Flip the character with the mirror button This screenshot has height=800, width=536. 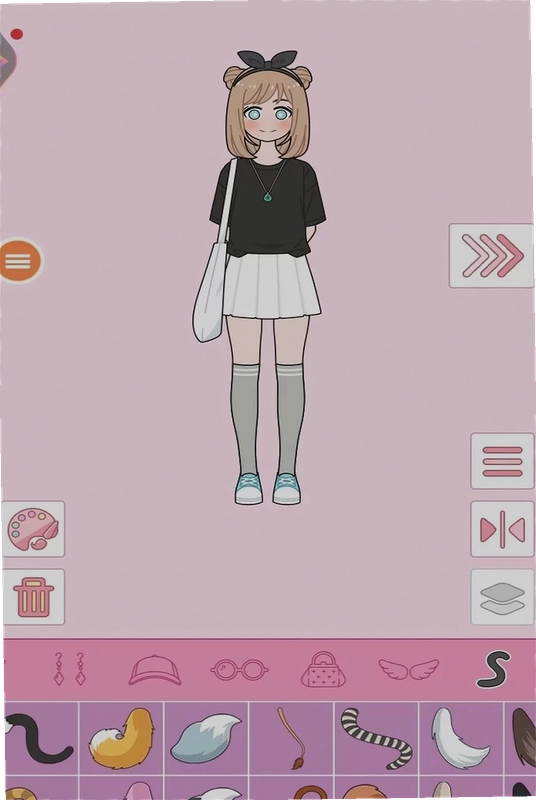(x=502, y=530)
